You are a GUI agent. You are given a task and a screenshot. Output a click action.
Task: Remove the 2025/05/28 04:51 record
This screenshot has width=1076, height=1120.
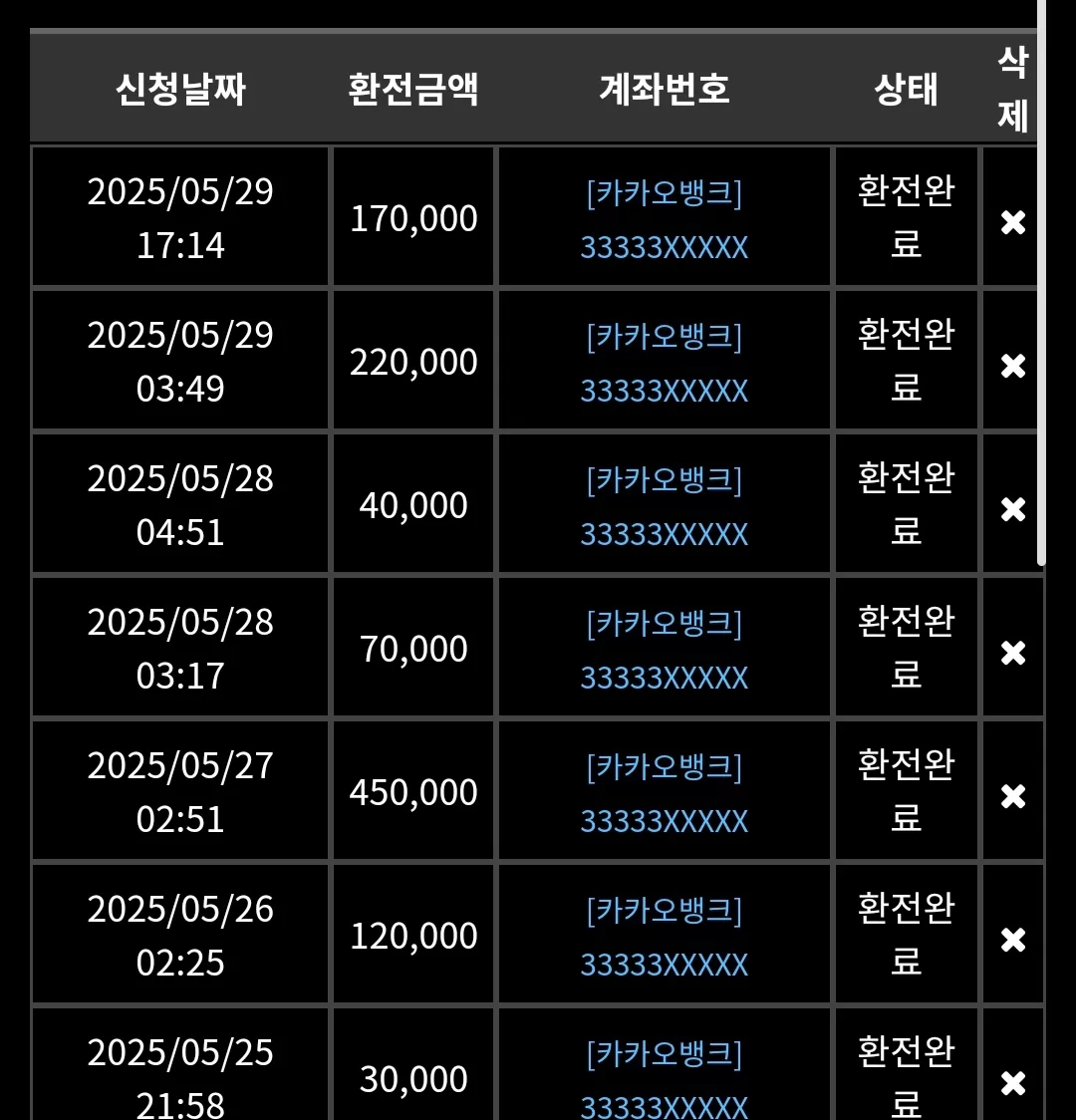tap(1012, 509)
